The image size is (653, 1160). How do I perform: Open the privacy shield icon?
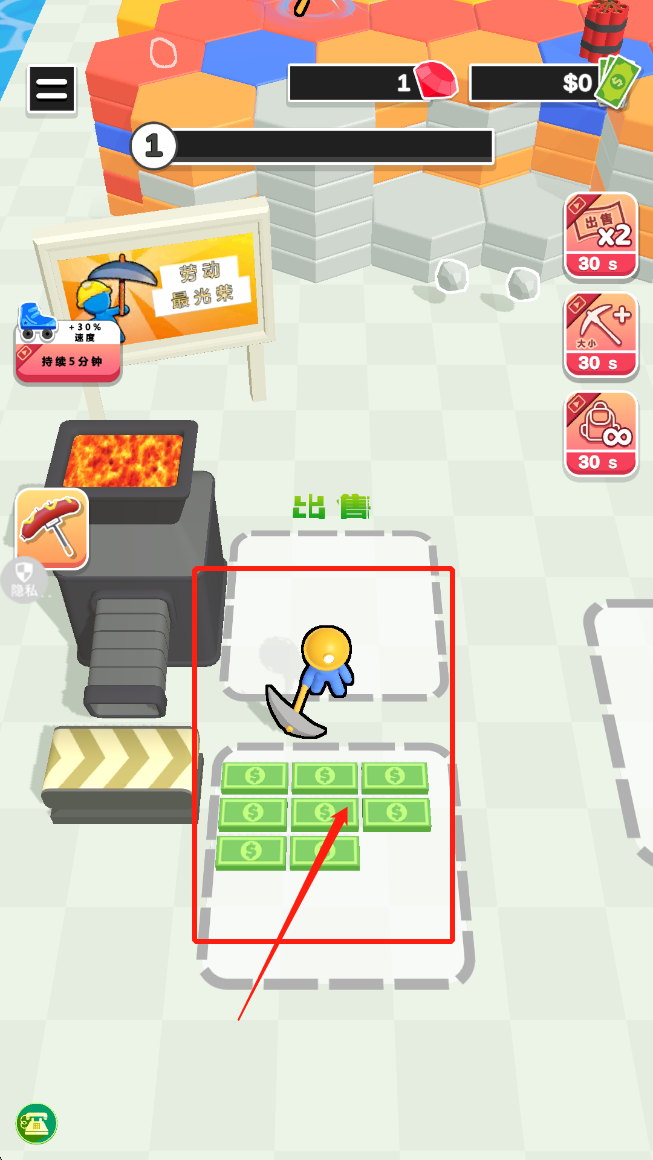(21, 578)
